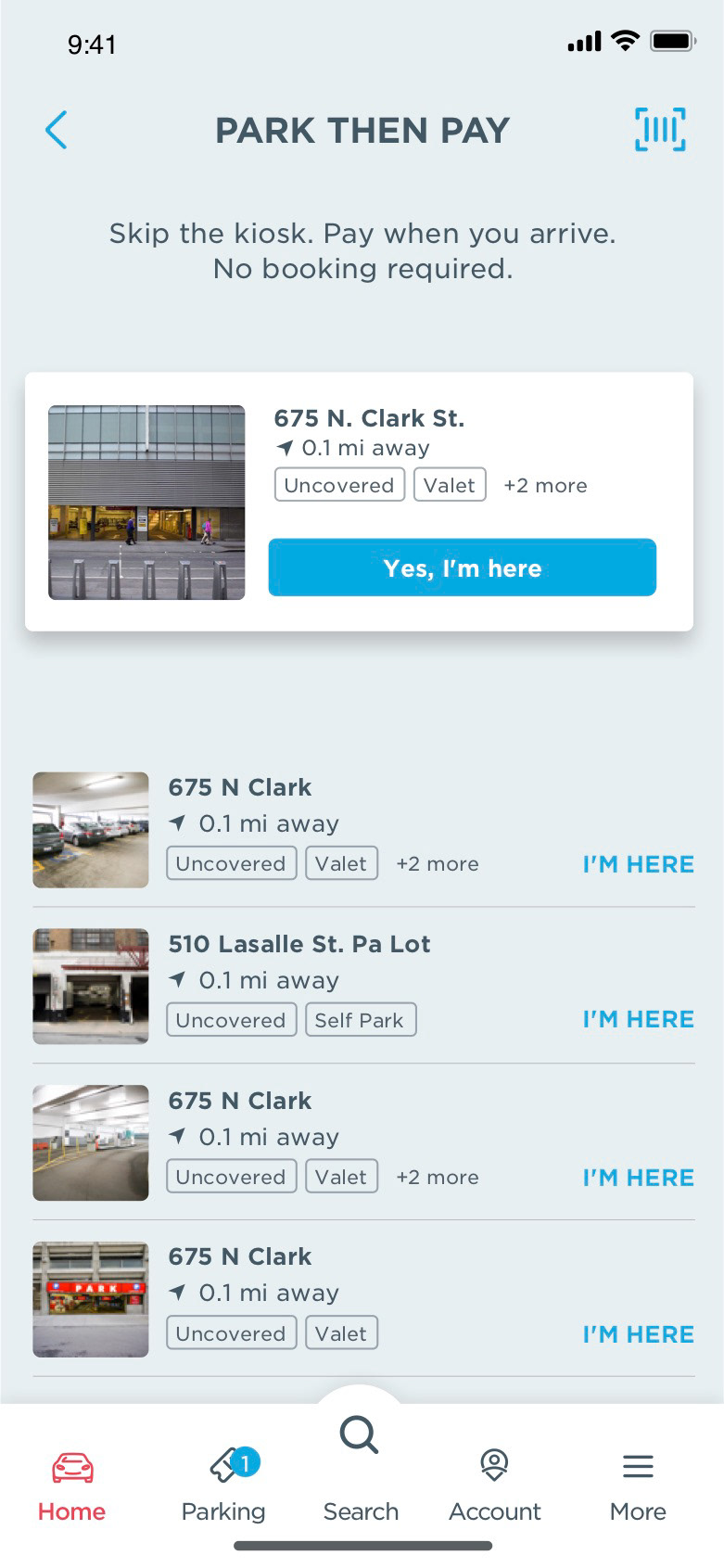Tap the Yes, I'm here button
Screen dimensions: 724x1568
(463, 567)
